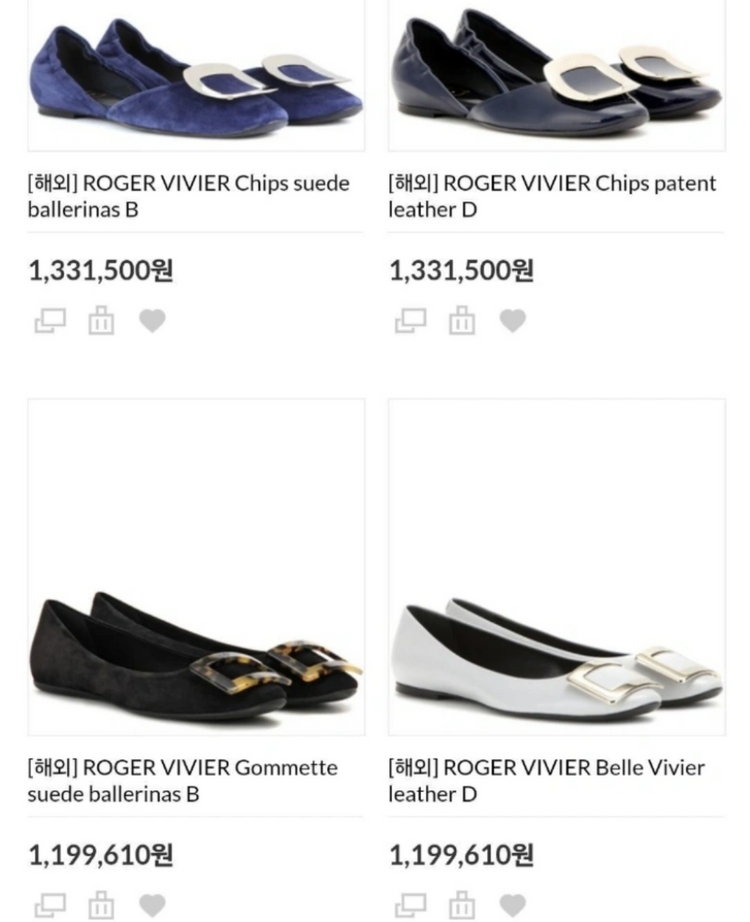Favorite the Belle Vivier leather D shoes
The image size is (750, 922).
coord(513,905)
